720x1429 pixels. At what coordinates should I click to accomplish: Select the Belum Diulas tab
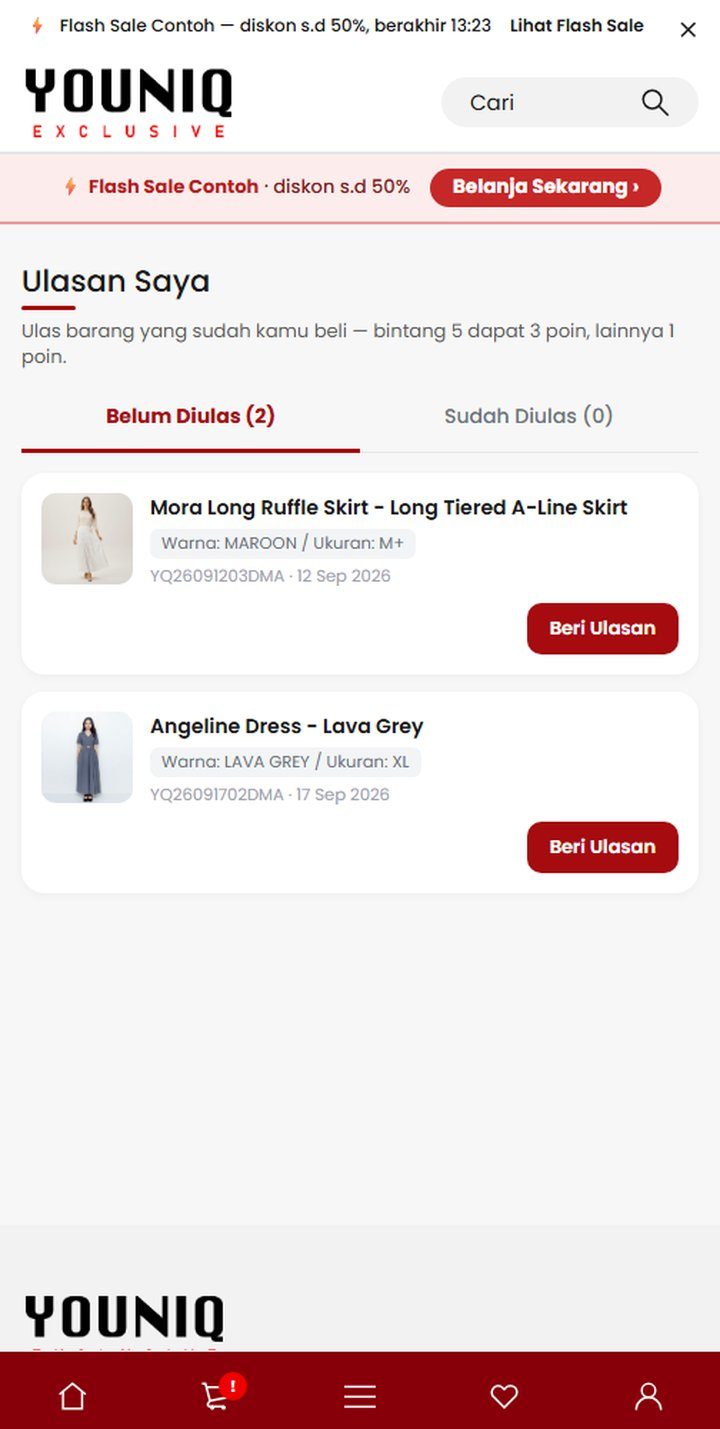tap(190, 416)
